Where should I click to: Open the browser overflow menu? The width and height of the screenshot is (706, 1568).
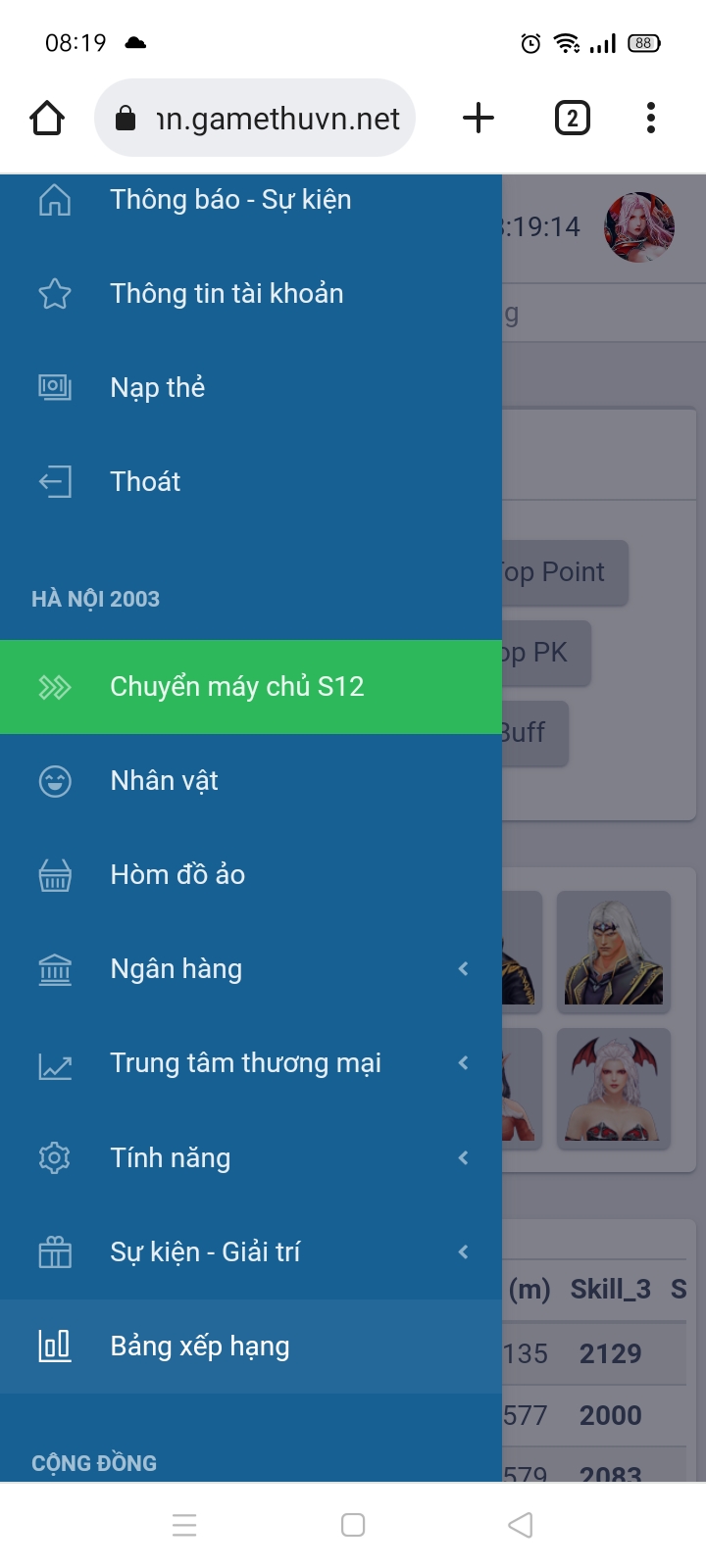click(x=651, y=119)
